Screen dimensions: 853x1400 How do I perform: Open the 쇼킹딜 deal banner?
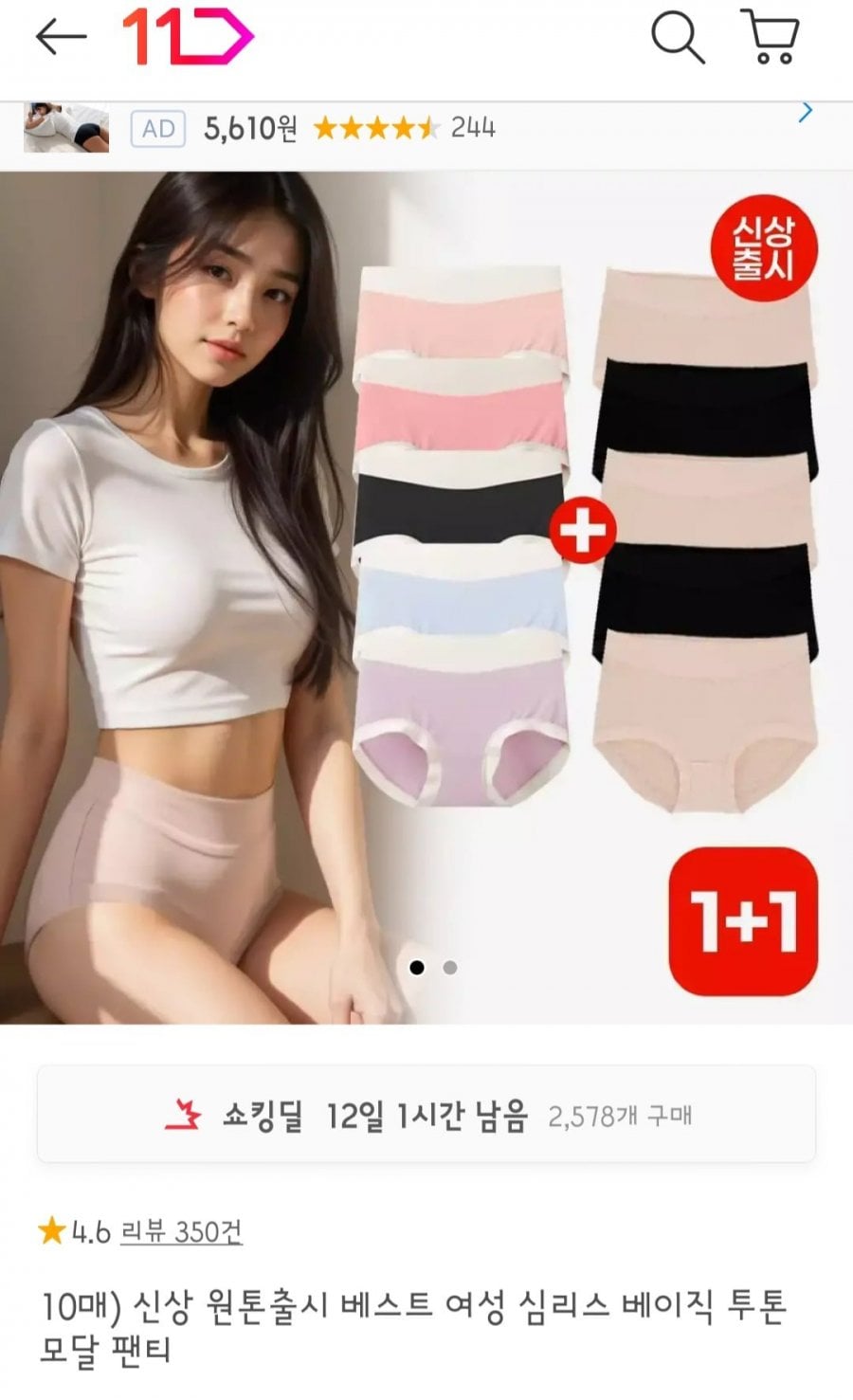click(426, 1115)
